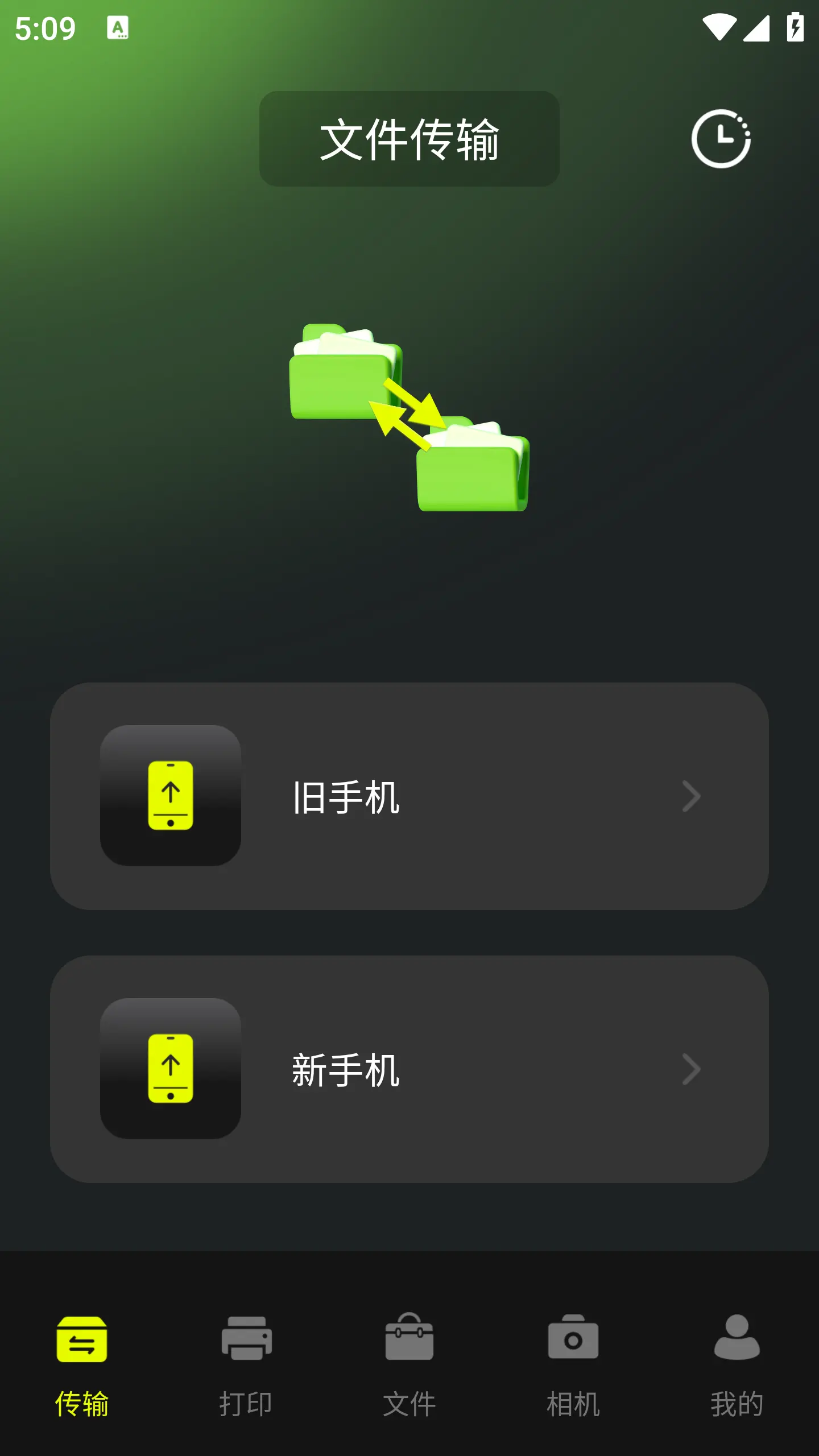Go to the 我的 (Mine) tab
The height and width of the screenshot is (1456, 819).
737,1365
